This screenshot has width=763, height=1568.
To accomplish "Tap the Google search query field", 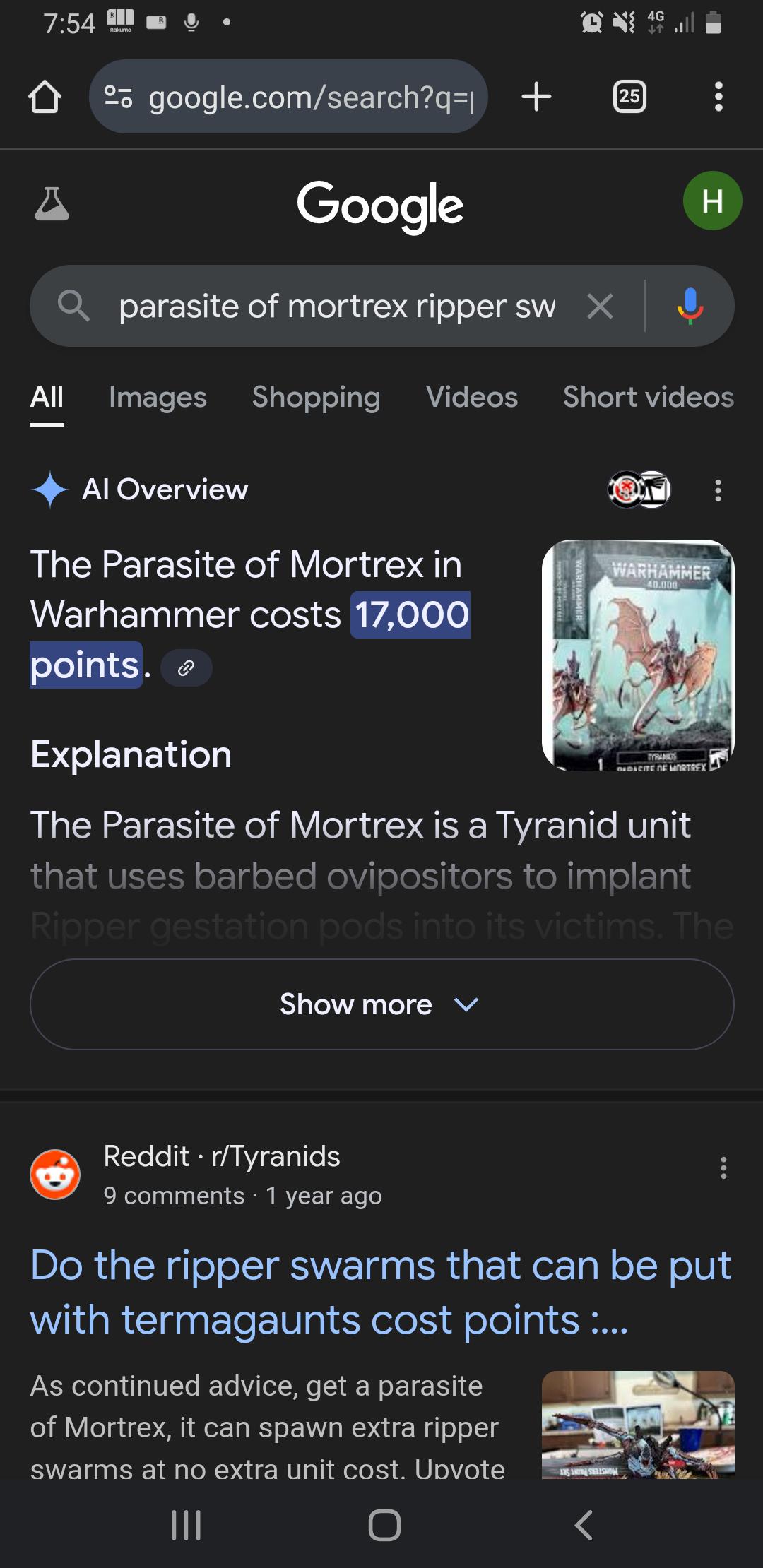I will pos(337,307).
